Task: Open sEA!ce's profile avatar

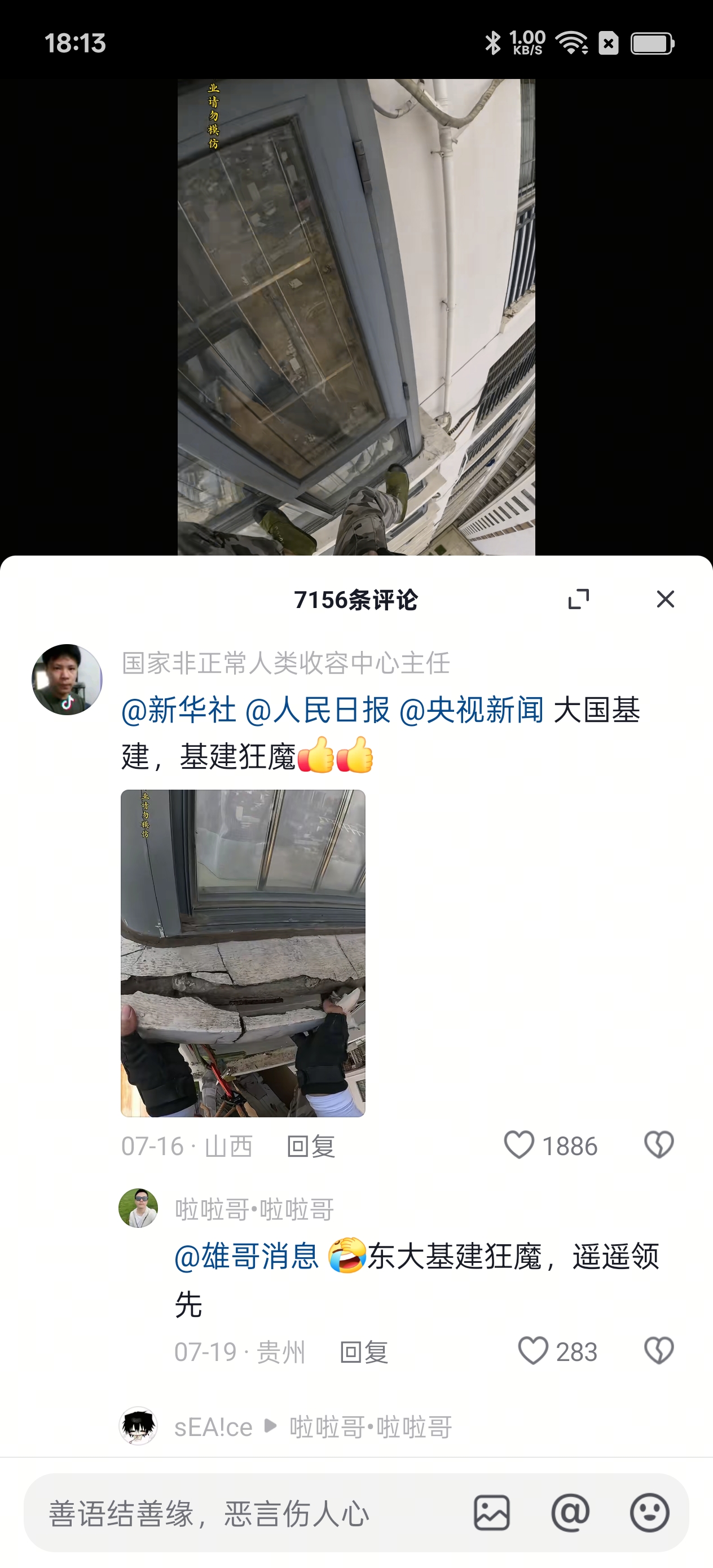Action: pos(138,1425)
